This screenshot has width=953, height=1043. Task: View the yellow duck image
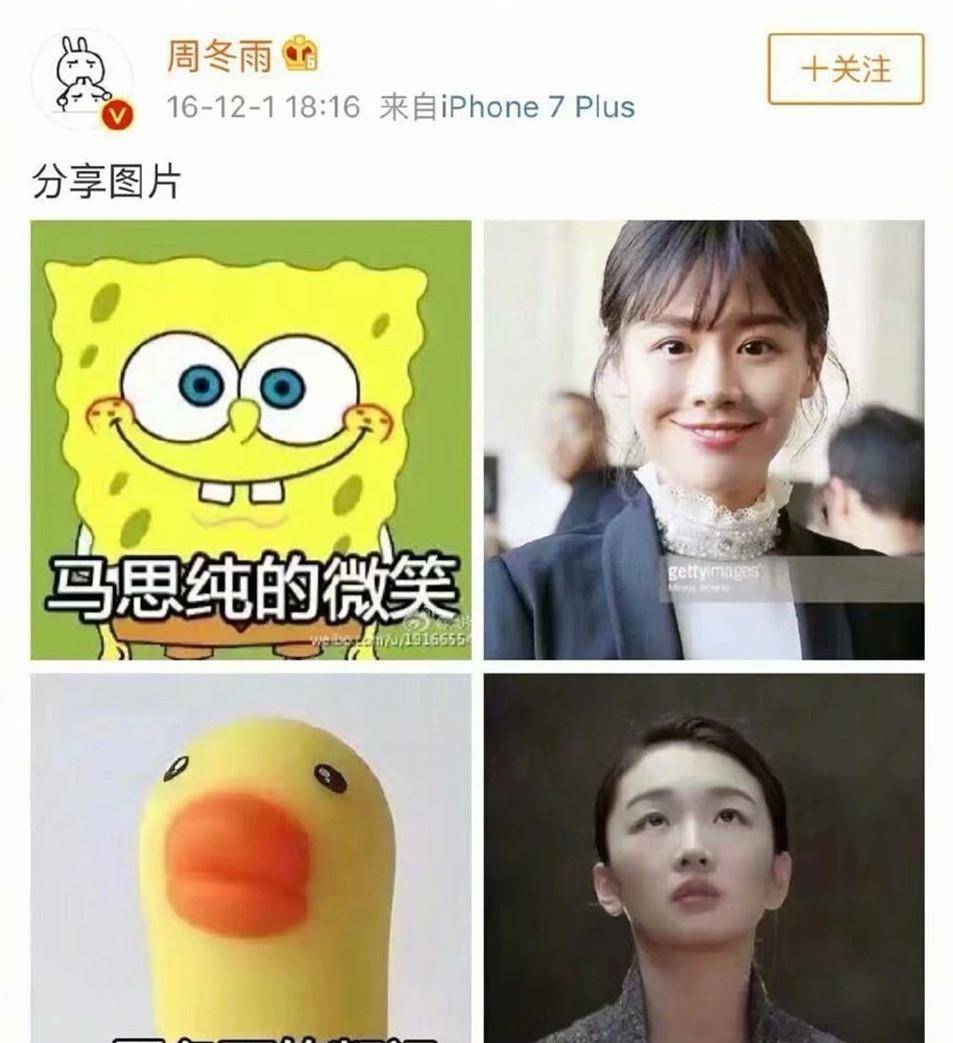(250, 858)
